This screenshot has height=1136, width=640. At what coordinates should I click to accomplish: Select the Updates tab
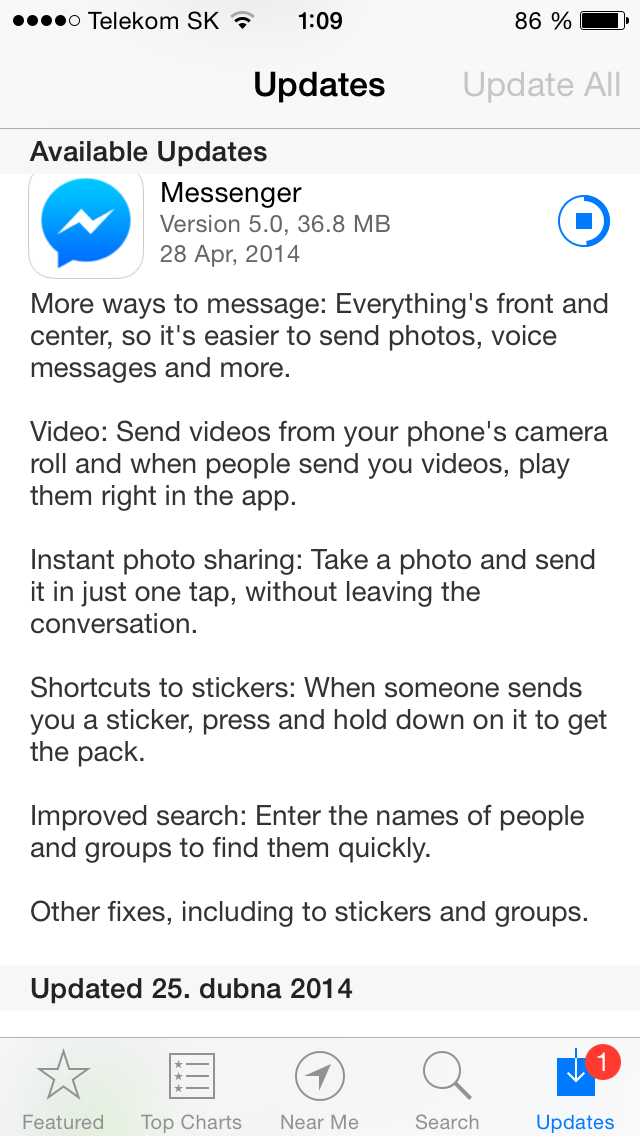coord(575,1088)
